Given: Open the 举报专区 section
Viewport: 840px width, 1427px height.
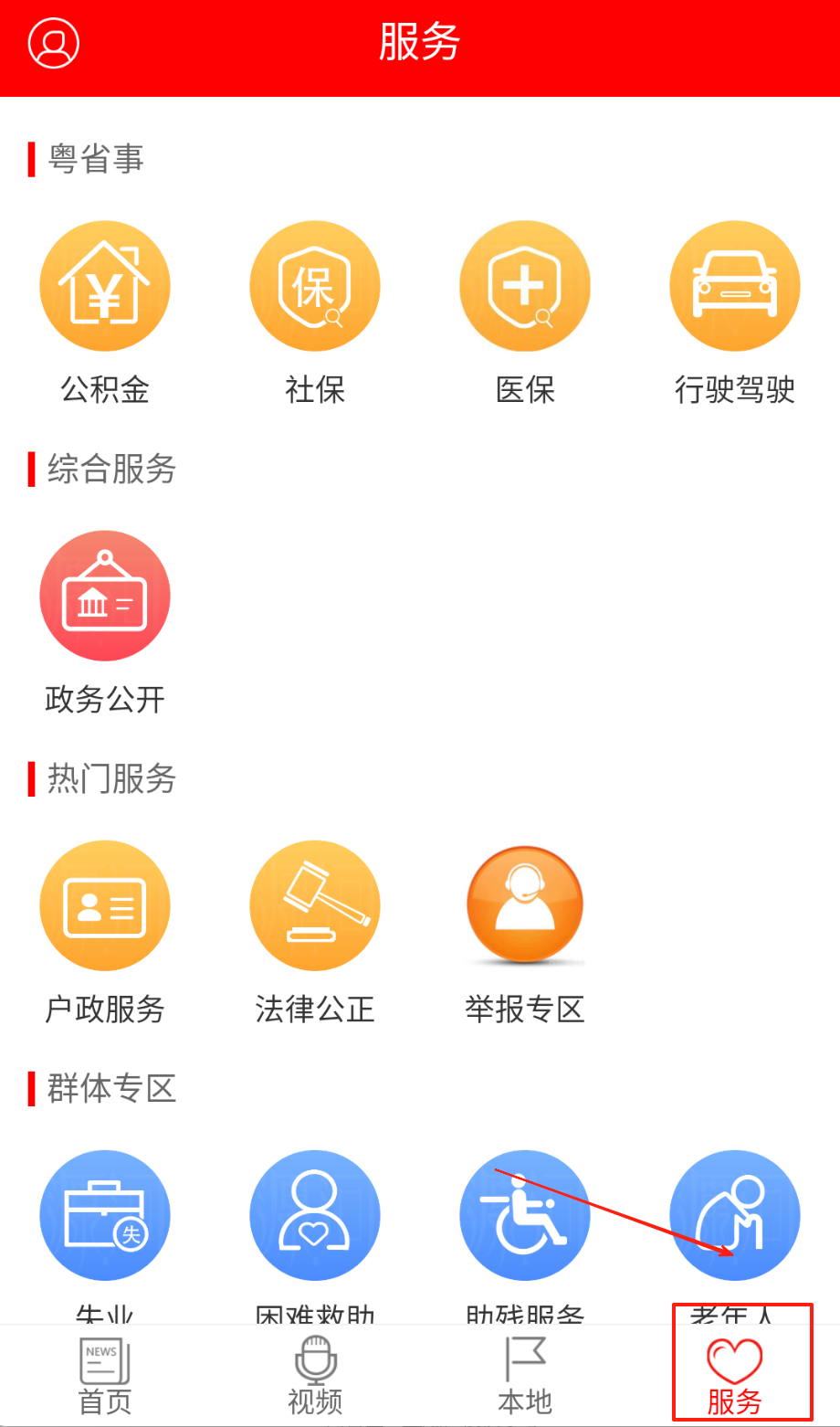Looking at the screenshot, I should pos(525,905).
